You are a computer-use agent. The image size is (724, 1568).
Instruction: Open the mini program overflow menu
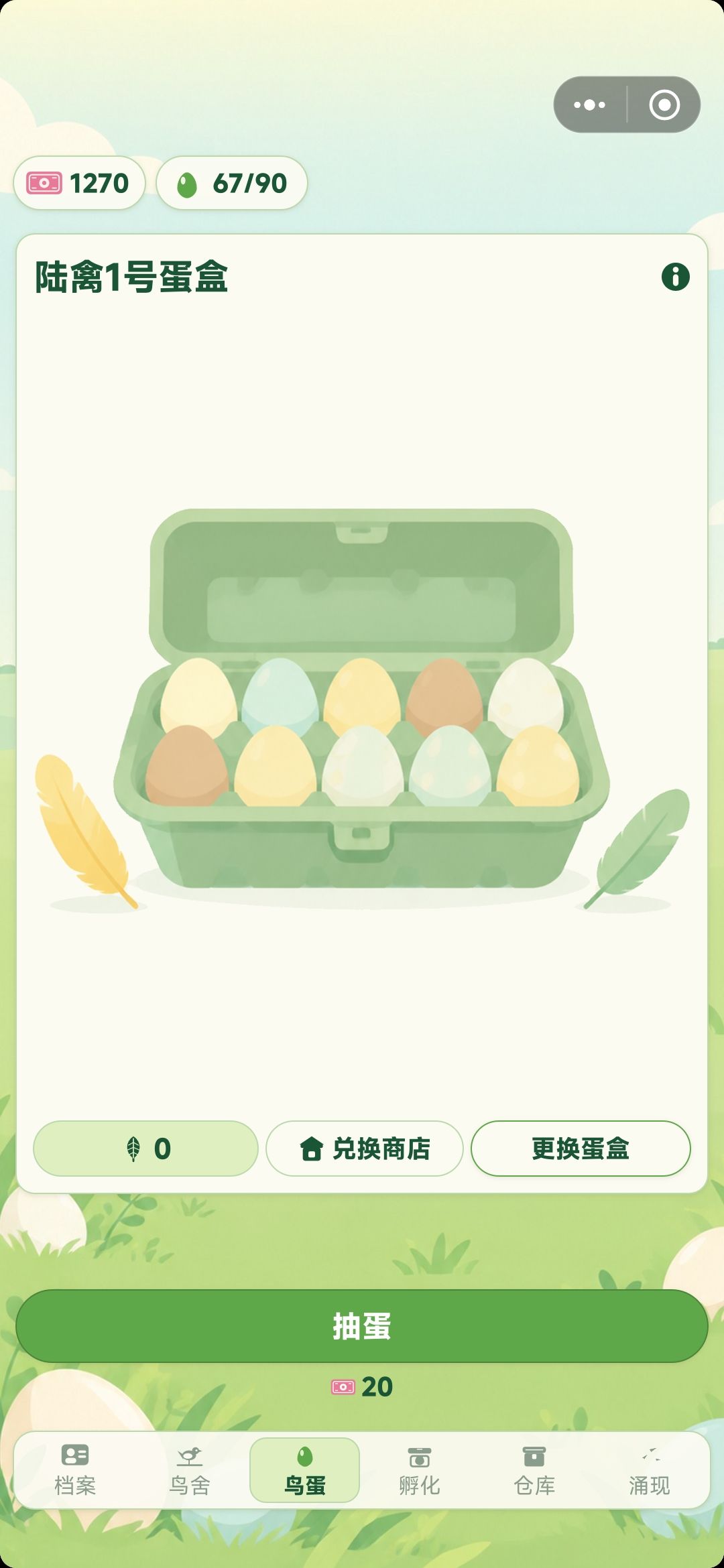coord(590,105)
